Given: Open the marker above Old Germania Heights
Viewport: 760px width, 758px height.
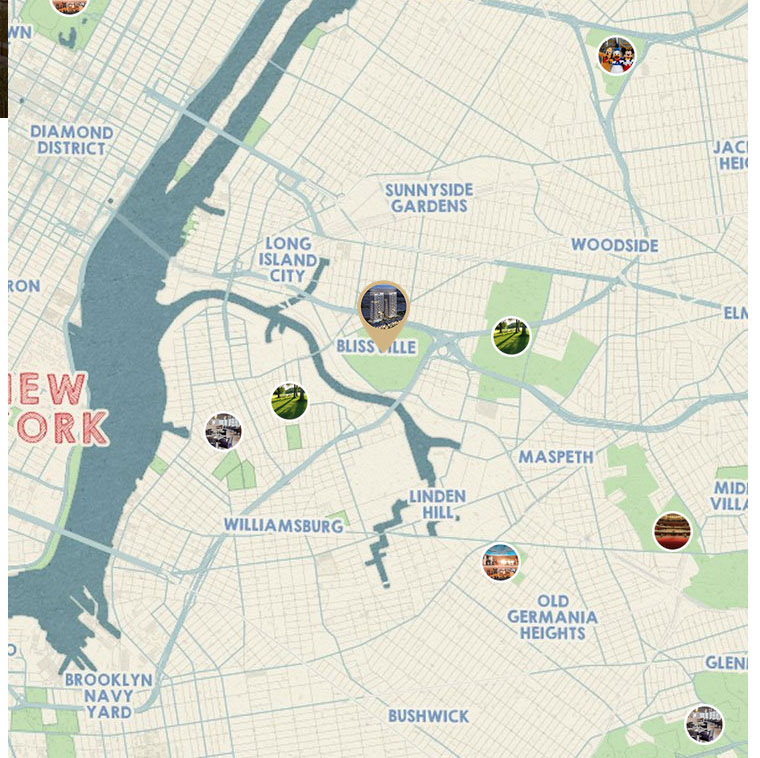Looking at the screenshot, I should (500, 563).
